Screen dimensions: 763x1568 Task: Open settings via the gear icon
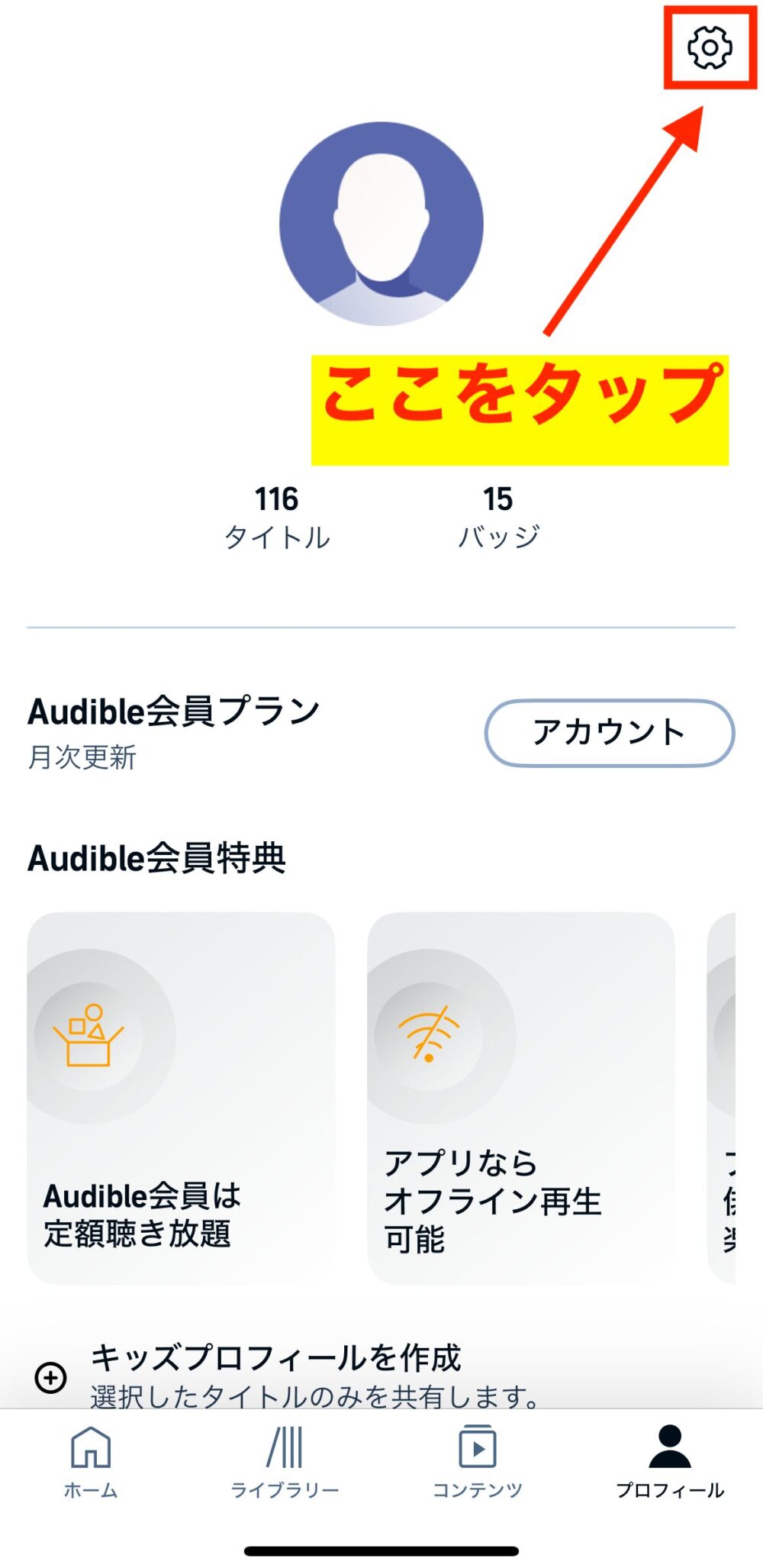click(710, 47)
